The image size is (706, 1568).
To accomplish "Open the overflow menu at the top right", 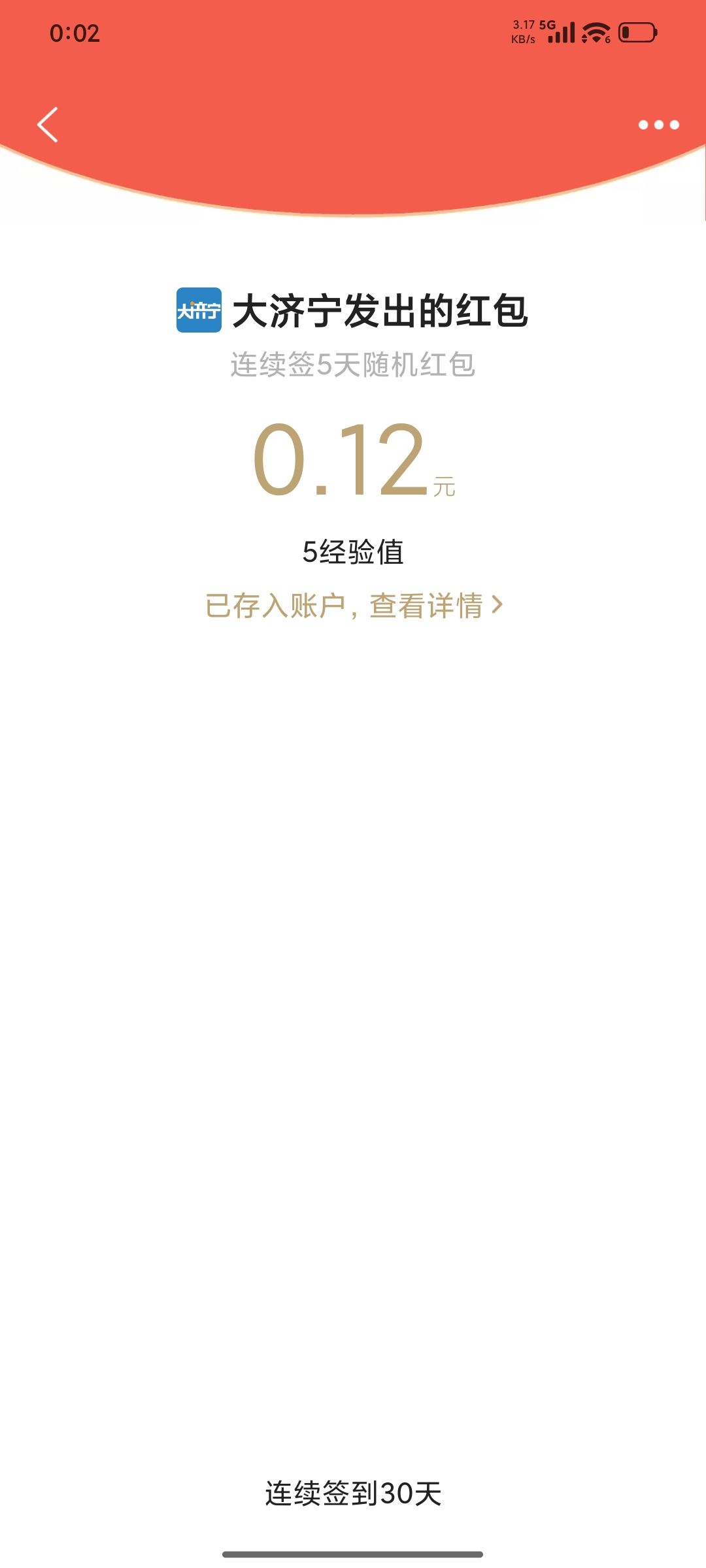I will [x=659, y=124].
